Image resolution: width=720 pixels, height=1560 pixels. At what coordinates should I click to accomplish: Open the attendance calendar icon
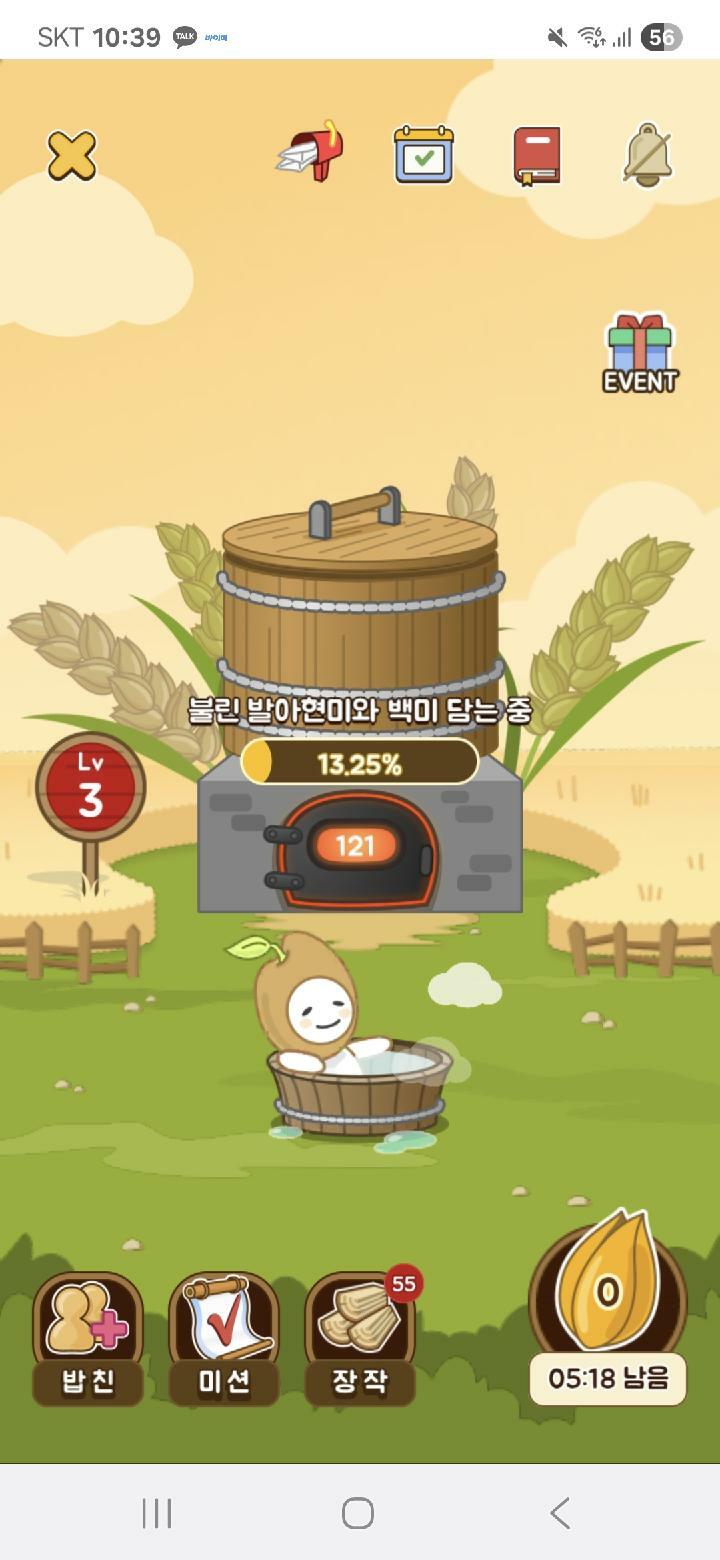click(x=423, y=154)
